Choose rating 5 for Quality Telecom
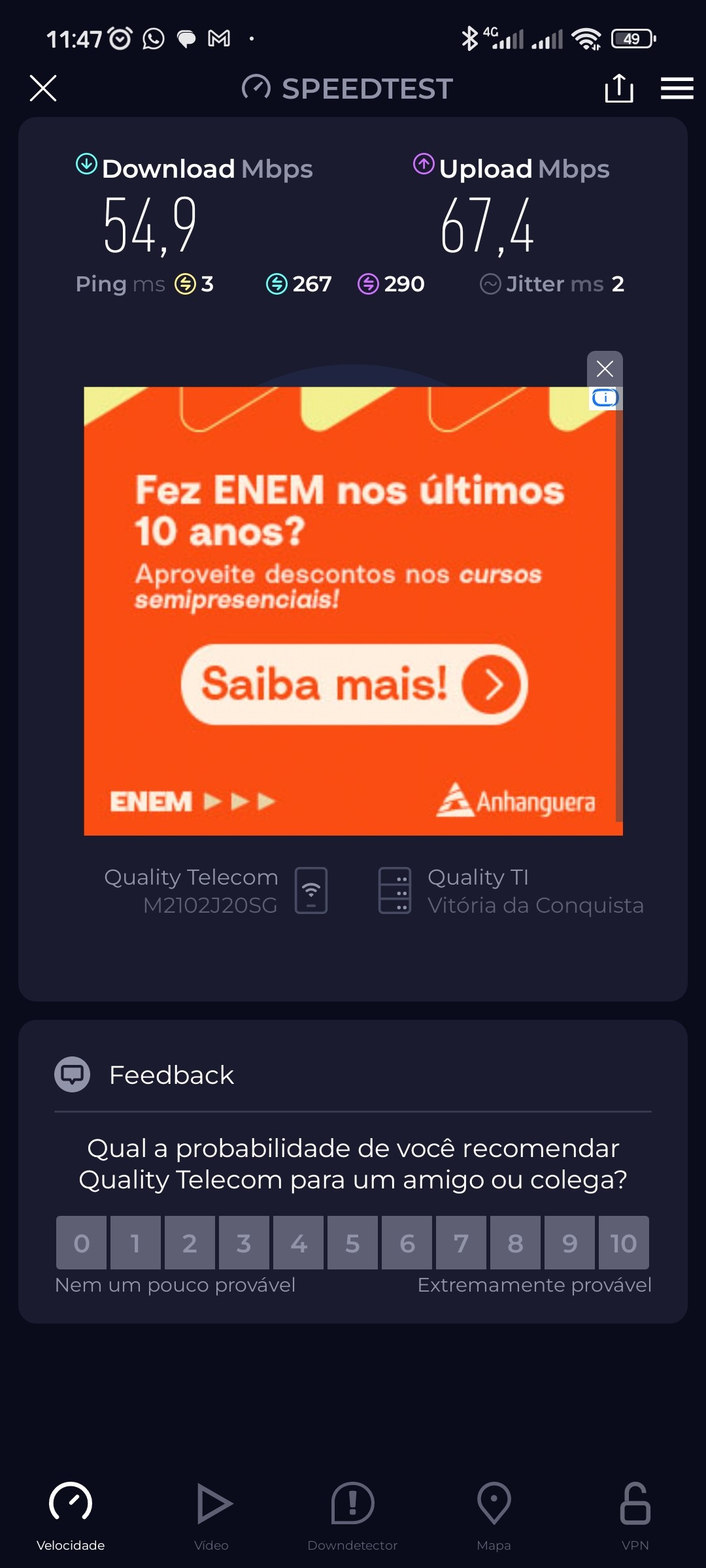 pos(352,1243)
